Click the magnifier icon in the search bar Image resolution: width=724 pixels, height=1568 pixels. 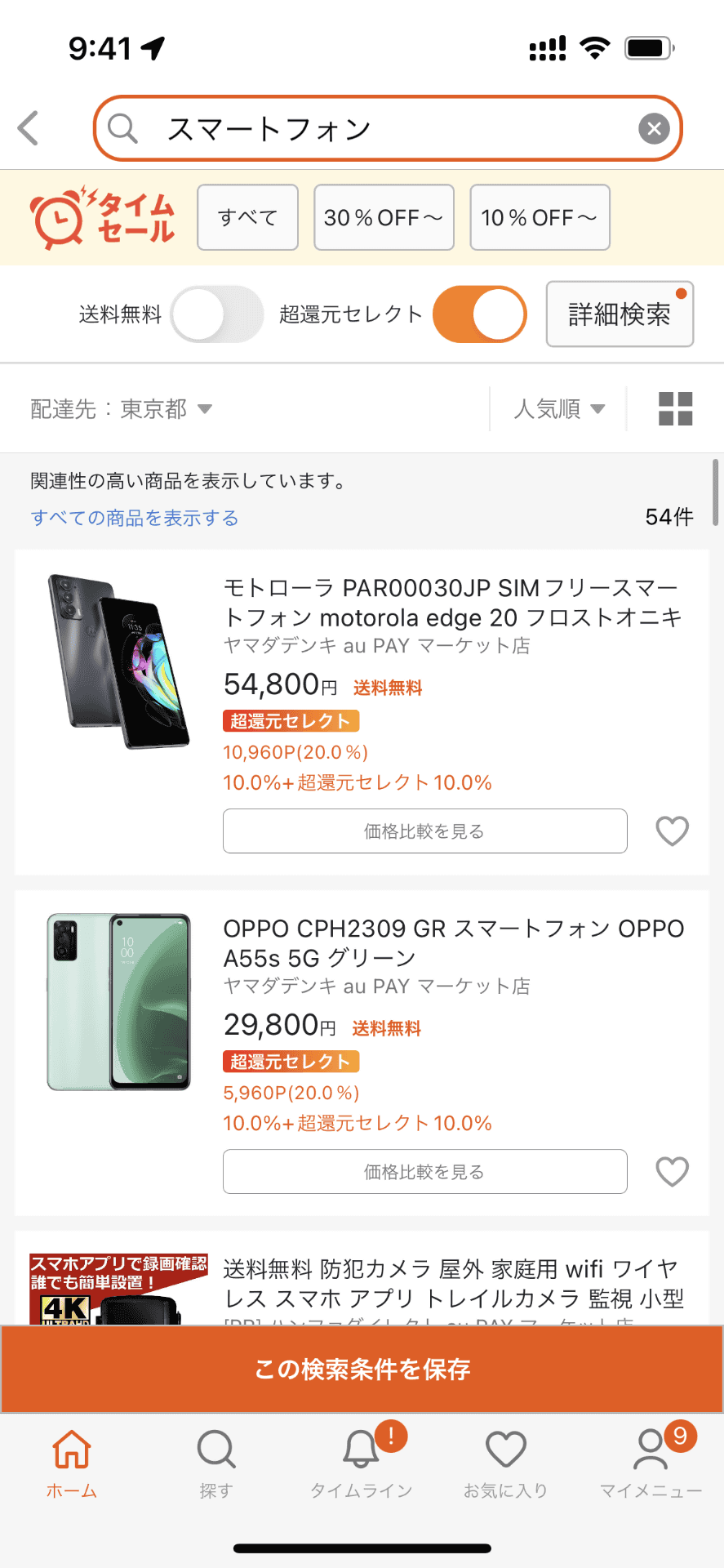point(122,128)
